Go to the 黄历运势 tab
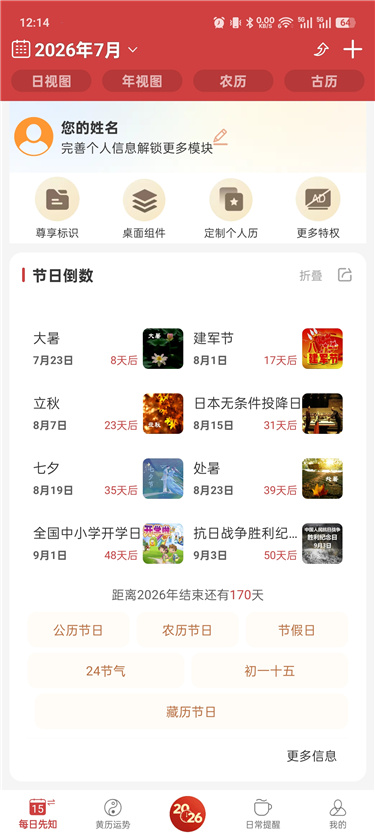 pyautogui.click(x=113, y=813)
